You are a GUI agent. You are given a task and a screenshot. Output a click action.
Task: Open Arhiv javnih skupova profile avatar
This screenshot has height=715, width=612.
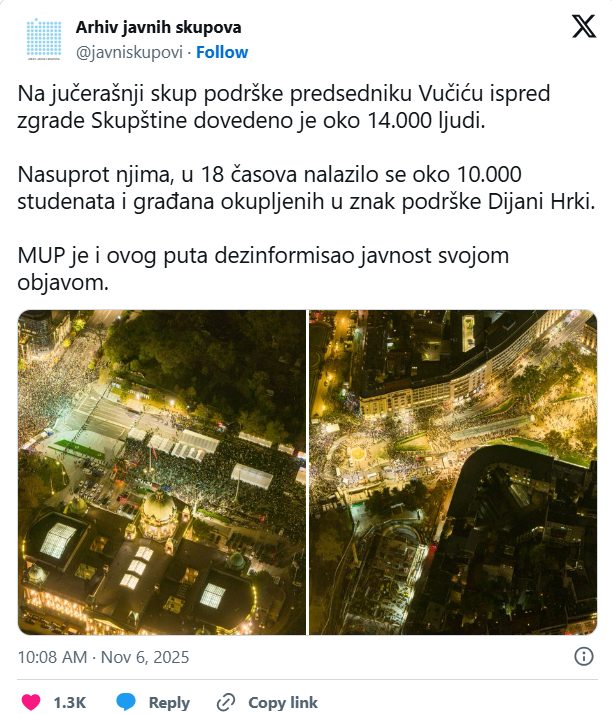(x=44, y=39)
